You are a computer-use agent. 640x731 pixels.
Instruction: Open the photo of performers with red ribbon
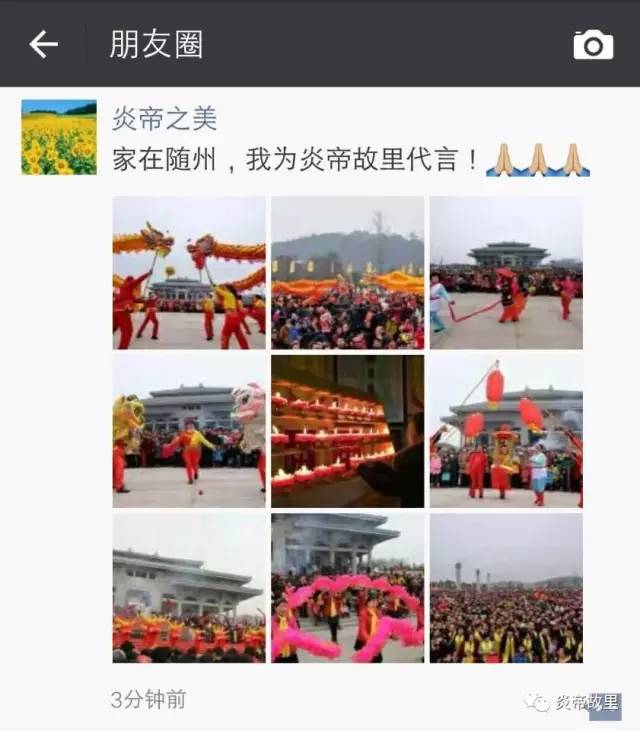click(505, 273)
